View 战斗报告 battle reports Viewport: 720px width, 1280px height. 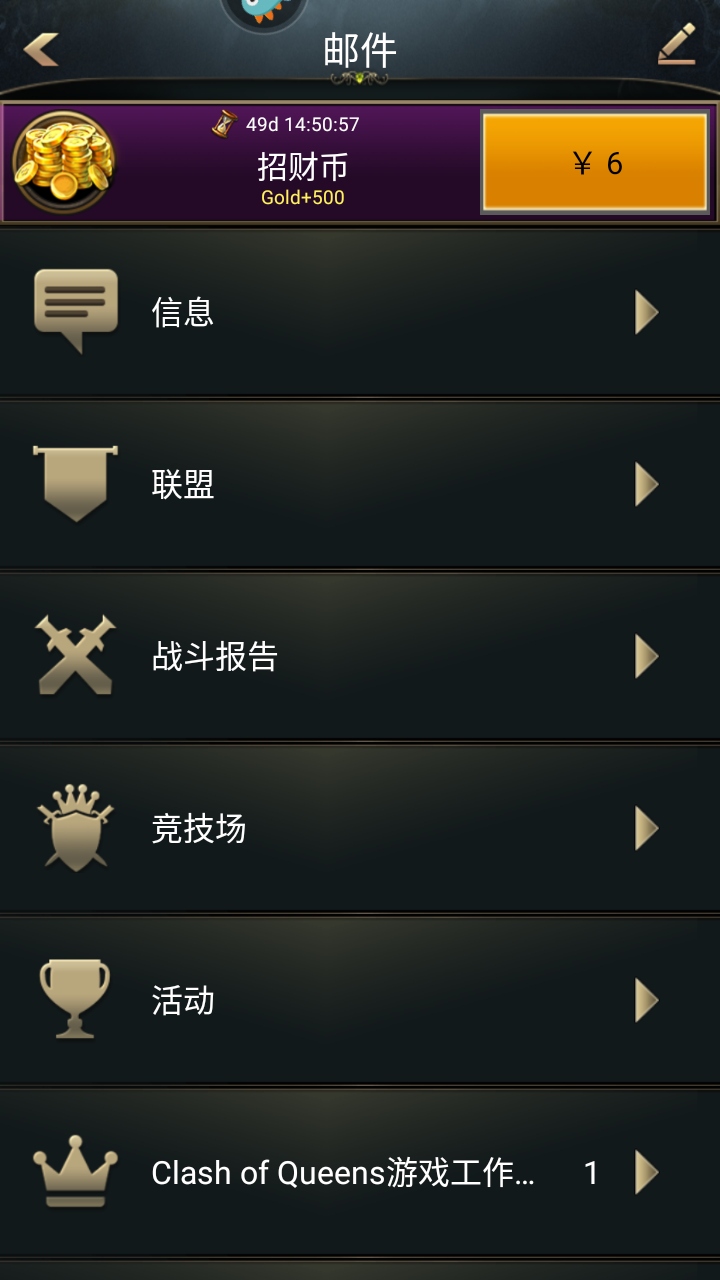[360, 657]
